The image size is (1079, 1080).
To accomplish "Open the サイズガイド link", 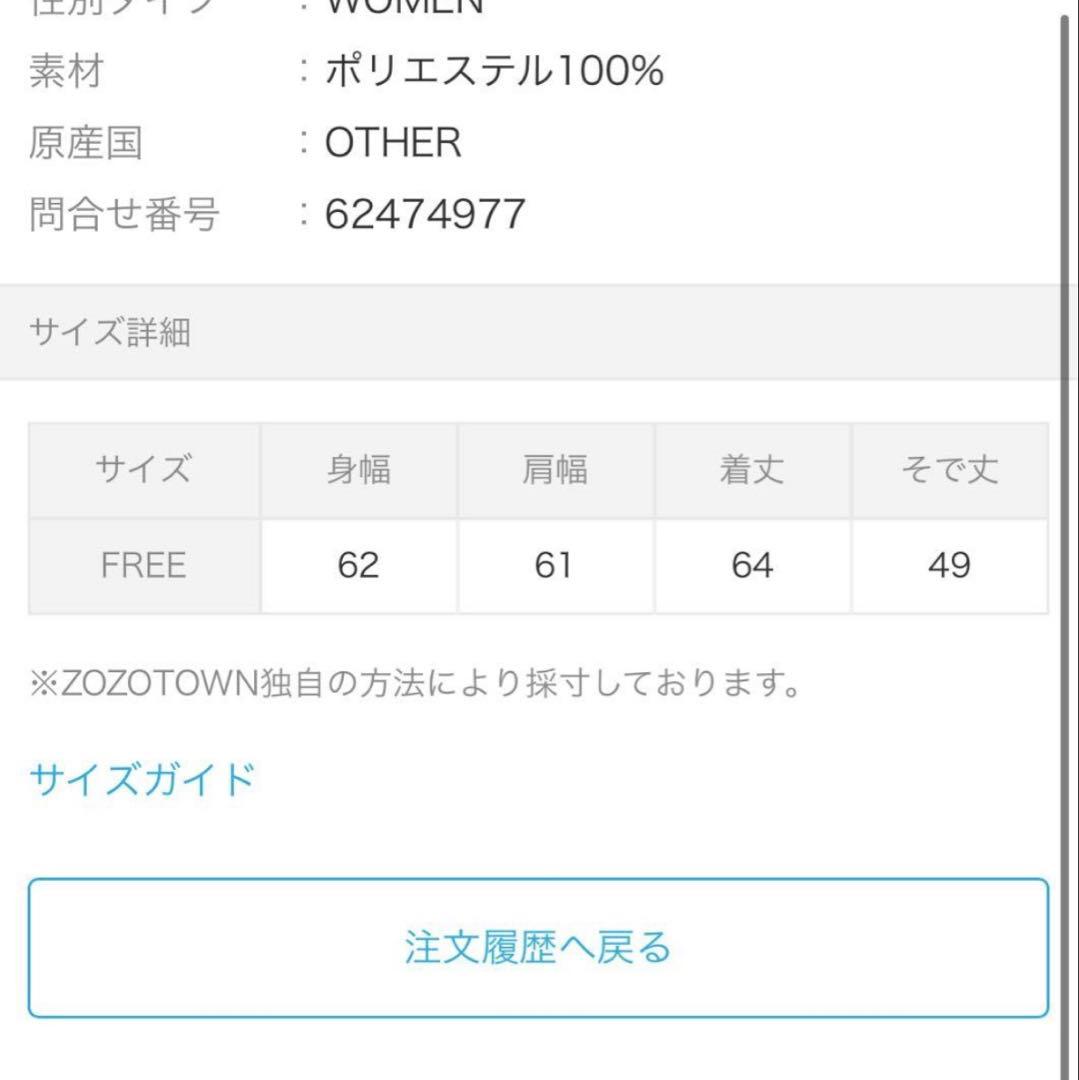I will pos(142,779).
